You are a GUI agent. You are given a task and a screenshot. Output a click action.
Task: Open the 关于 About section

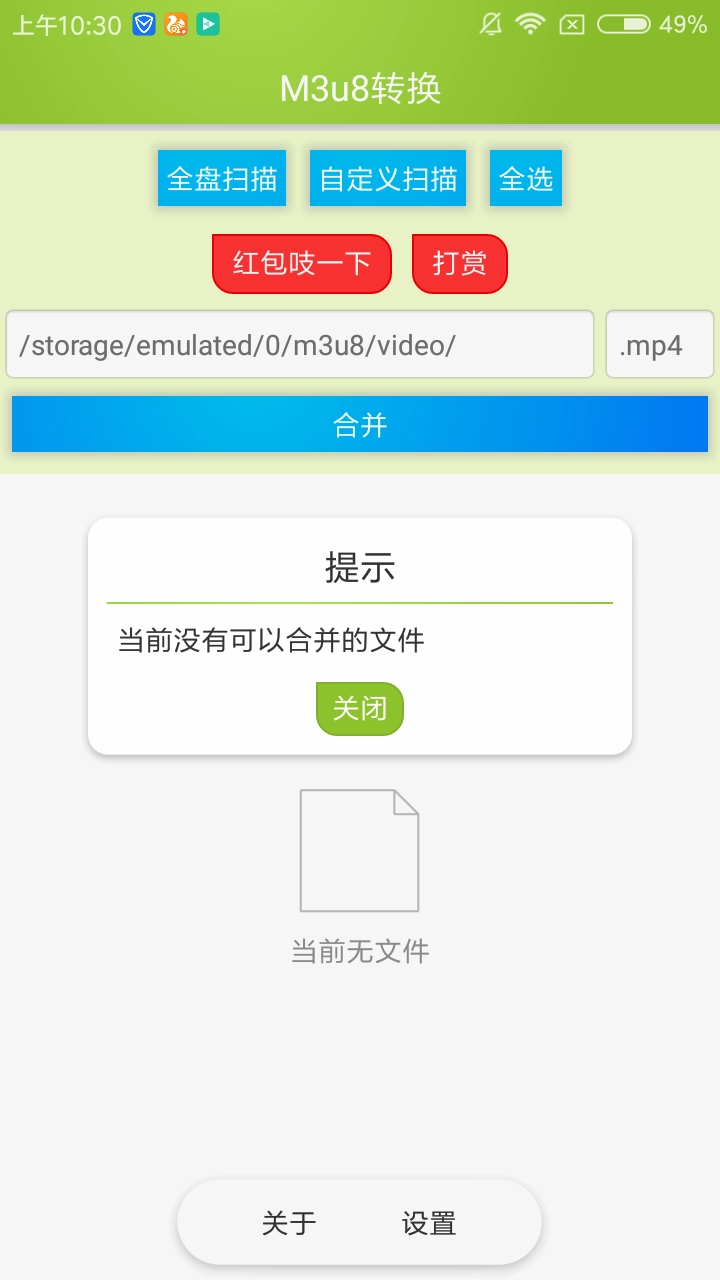click(x=290, y=1222)
